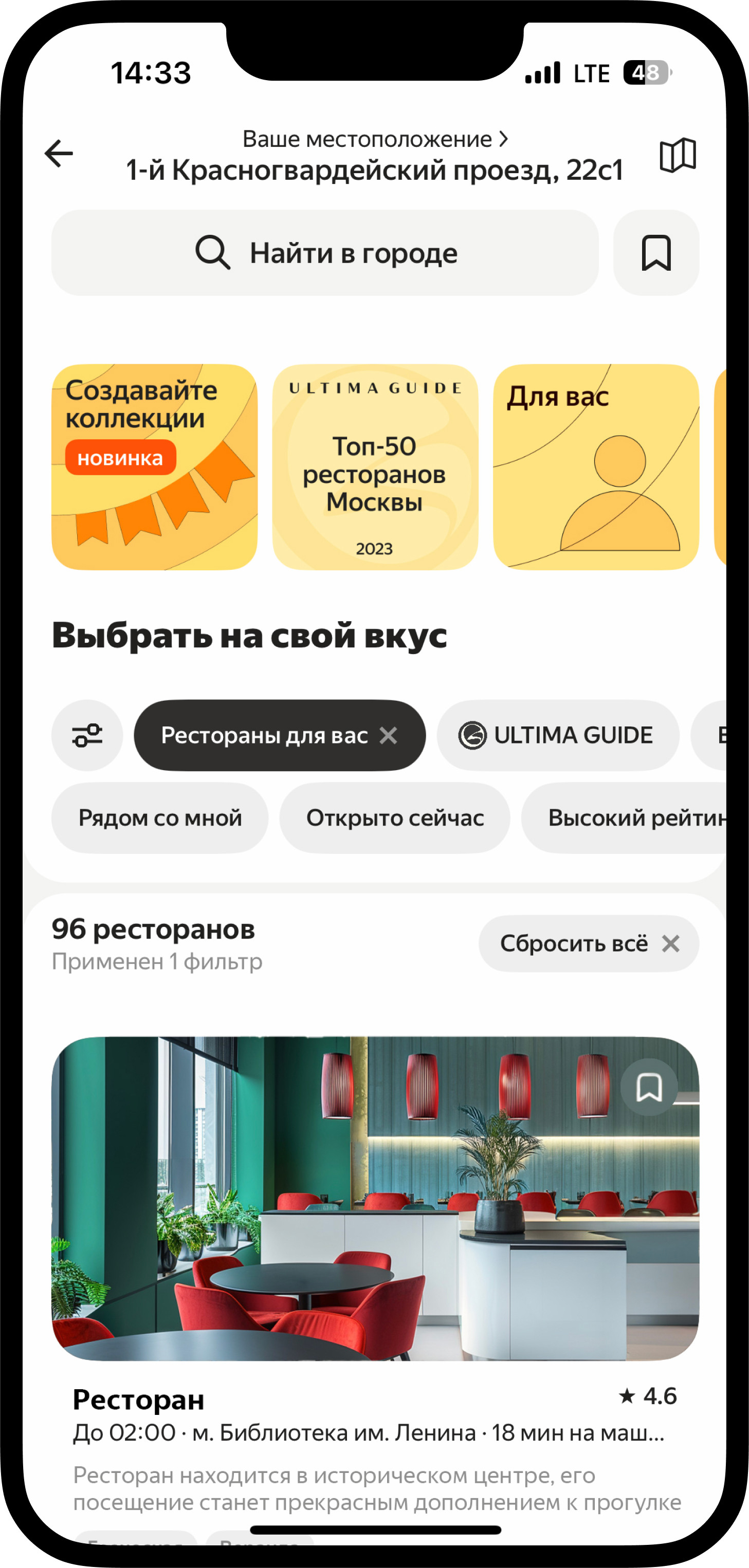Reset filters with Сбросить всё

pos(588,943)
